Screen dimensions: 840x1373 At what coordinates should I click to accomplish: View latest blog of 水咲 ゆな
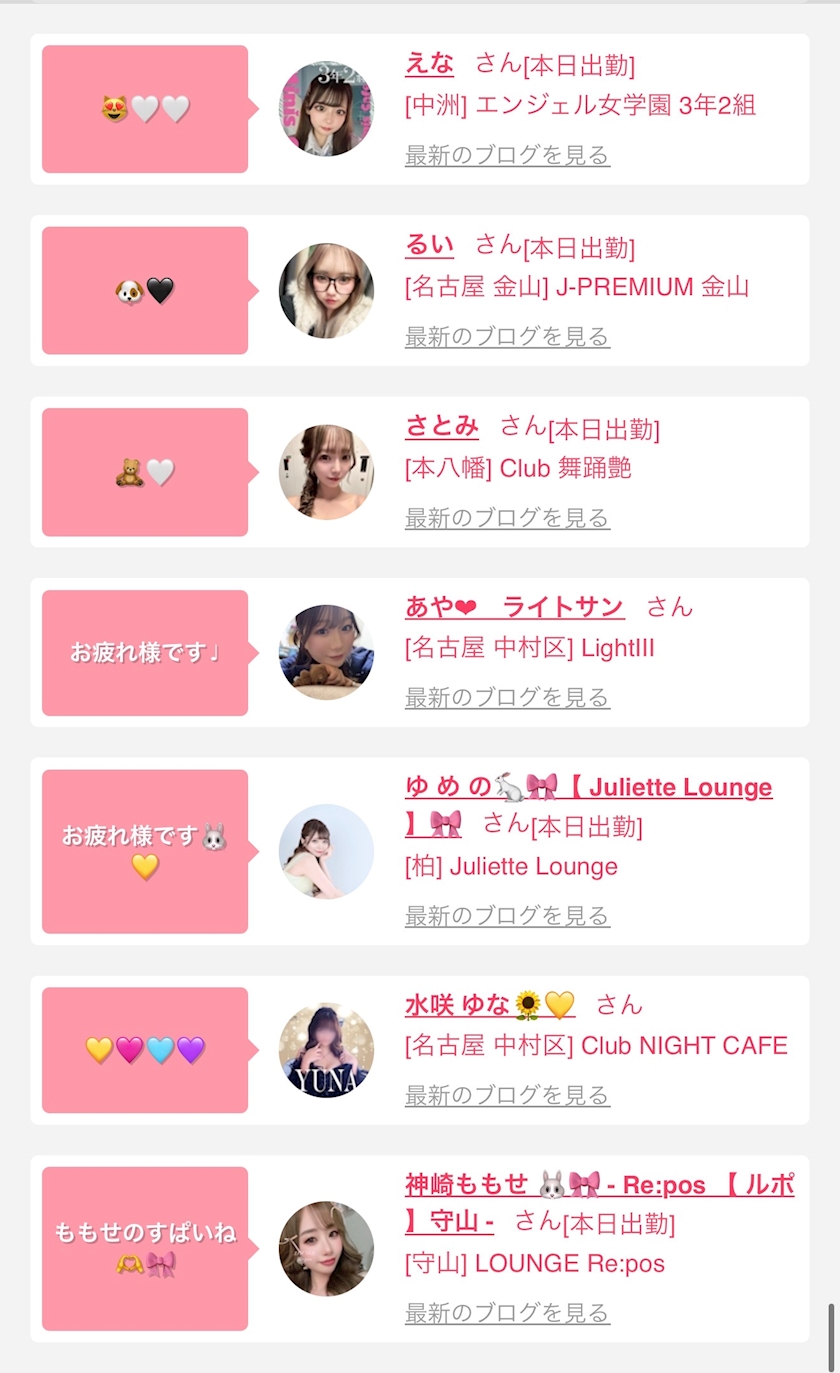click(x=507, y=1096)
